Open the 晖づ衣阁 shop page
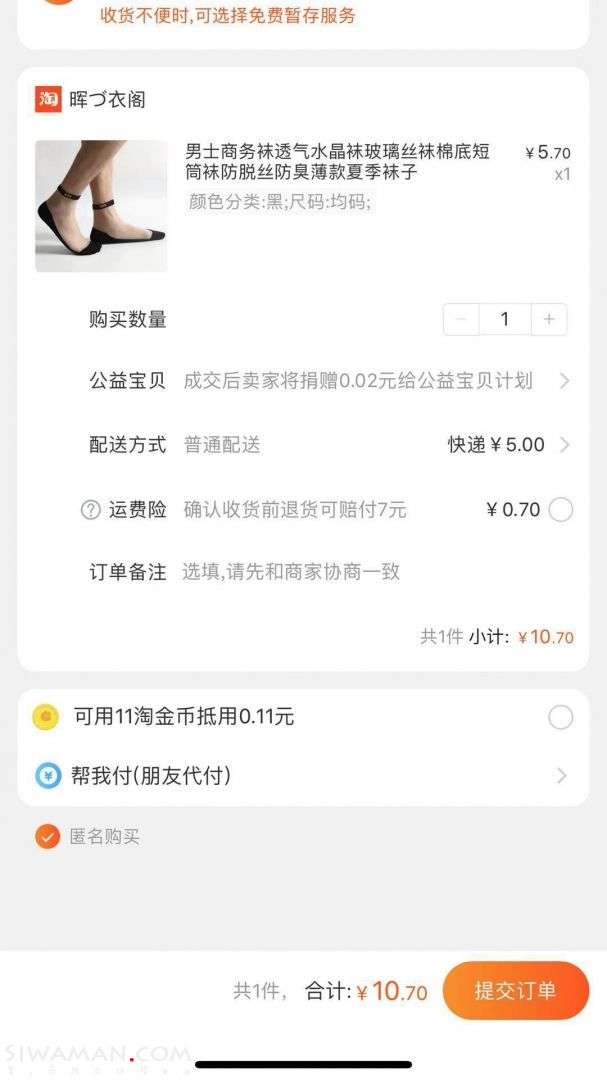This screenshot has width=607, height=1080. pos(107,100)
